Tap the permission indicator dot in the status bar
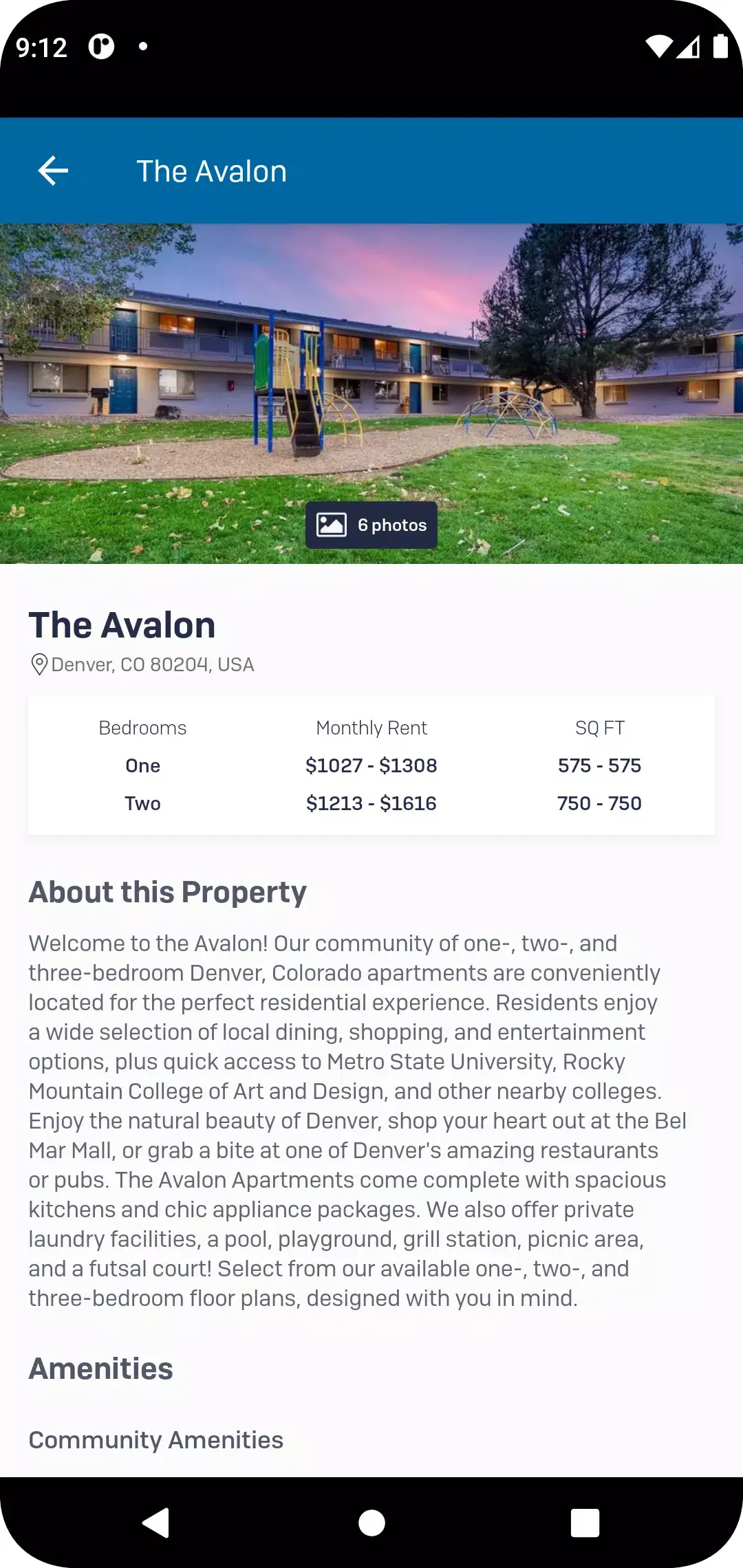743x1568 pixels. pos(142,45)
